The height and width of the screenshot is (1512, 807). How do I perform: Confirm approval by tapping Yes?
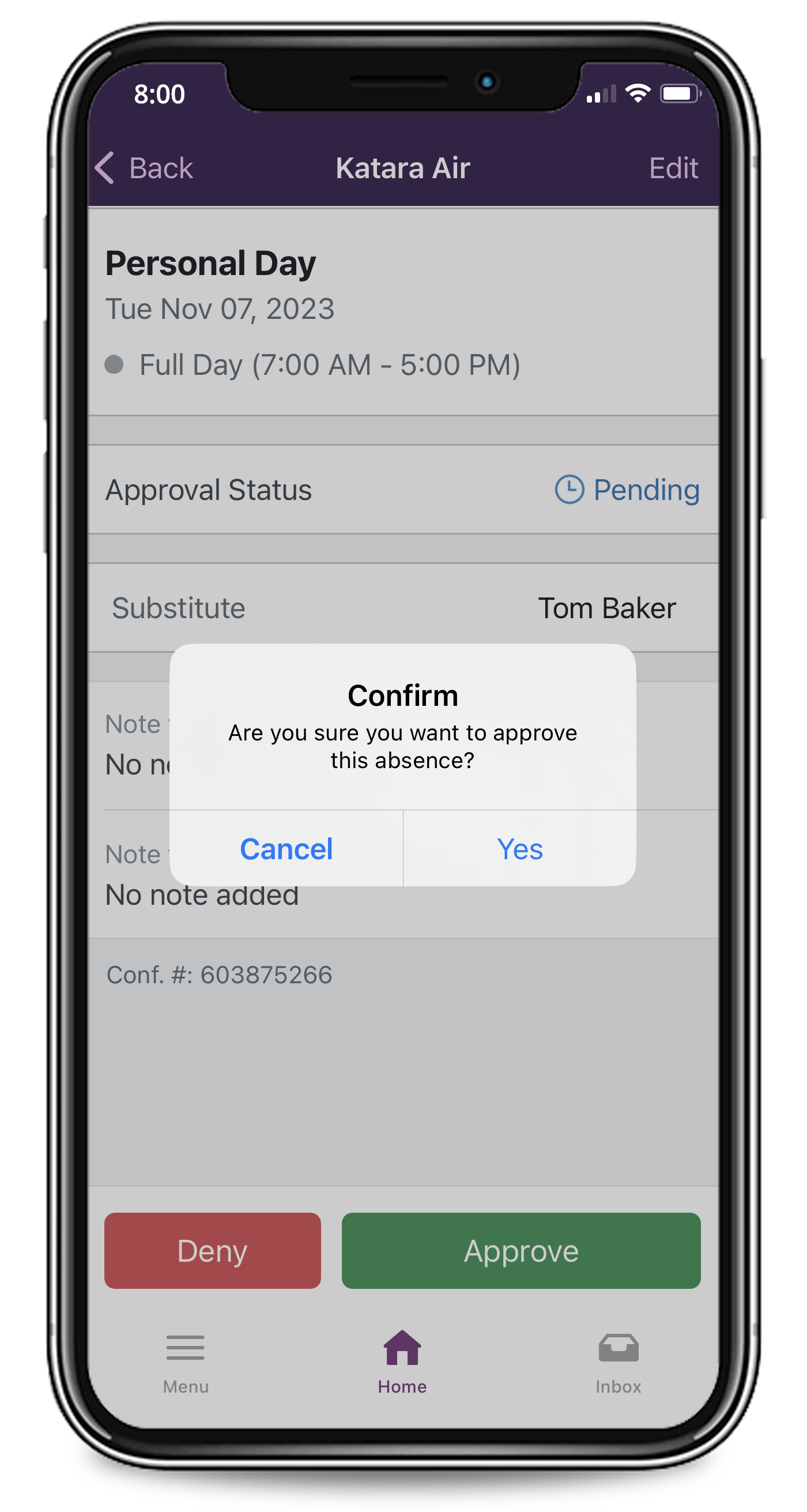[x=519, y=848]
